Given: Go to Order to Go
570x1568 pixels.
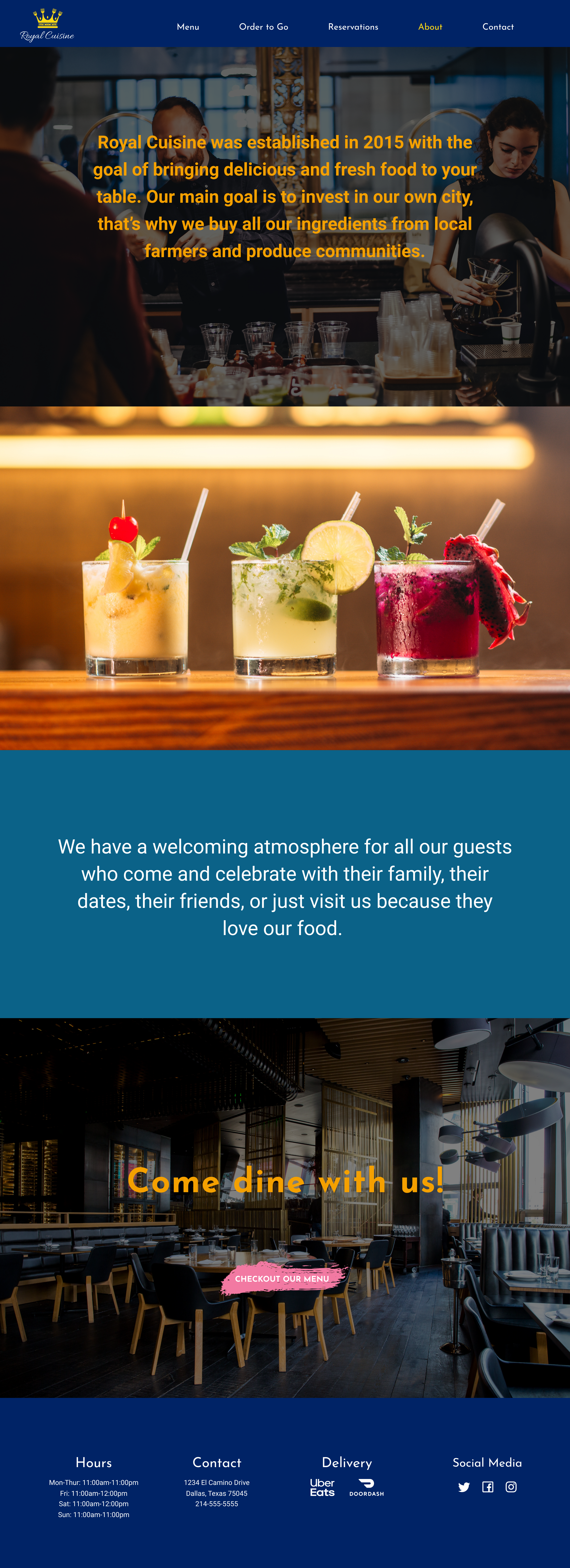Looking at the screenshot, I should [x=263, y=27].
